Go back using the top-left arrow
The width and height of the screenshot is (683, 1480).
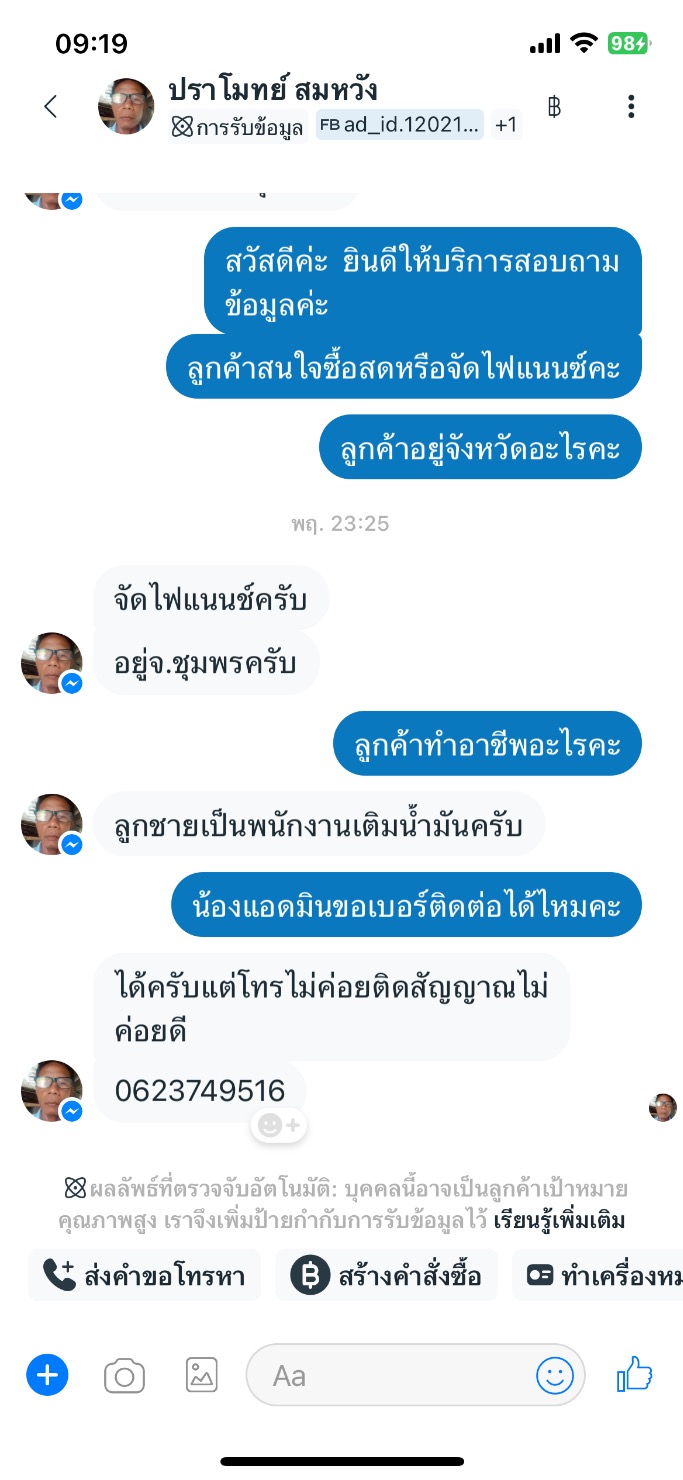(x=51, y=107)
